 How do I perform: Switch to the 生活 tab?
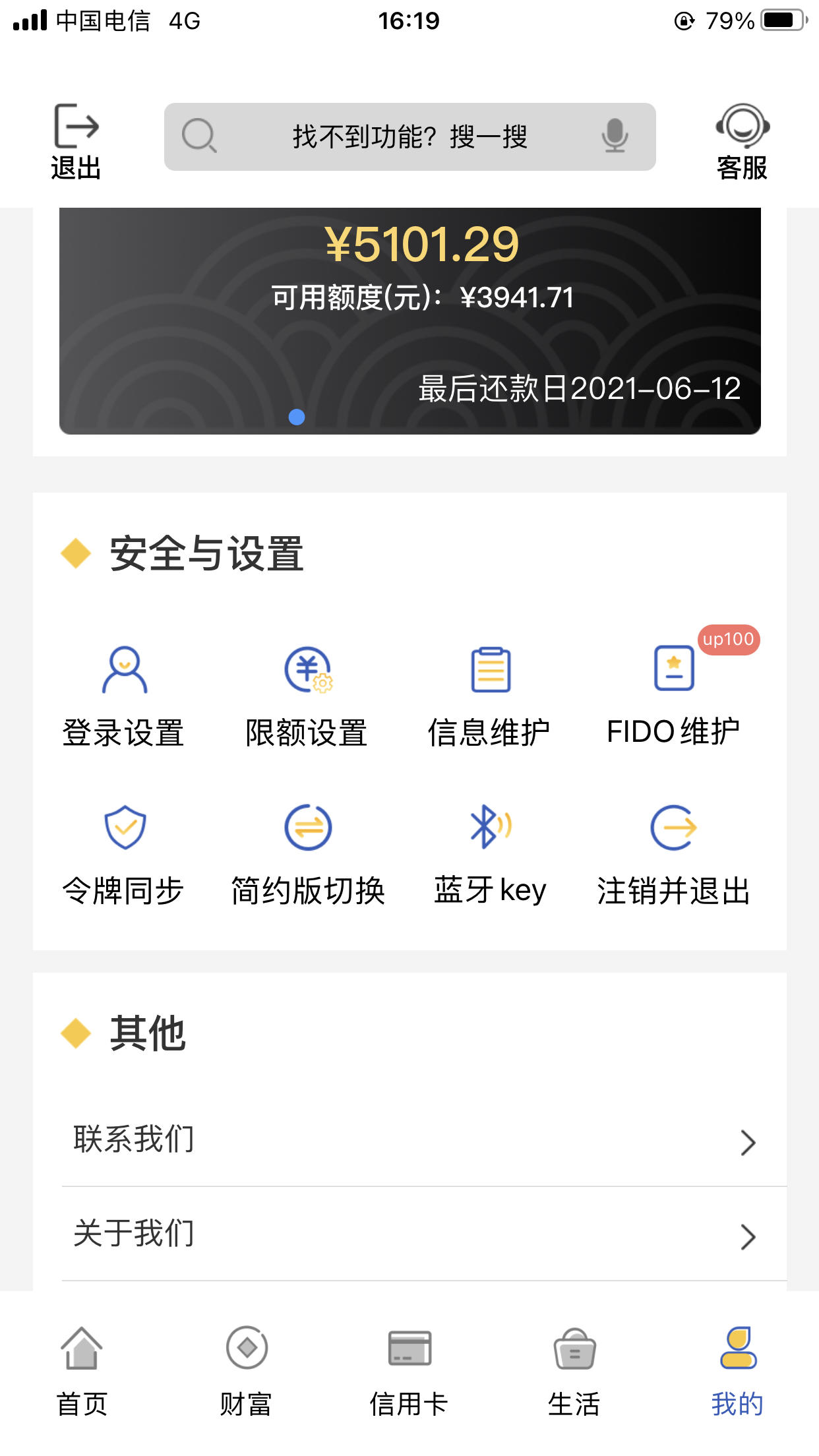(574, 1372)
